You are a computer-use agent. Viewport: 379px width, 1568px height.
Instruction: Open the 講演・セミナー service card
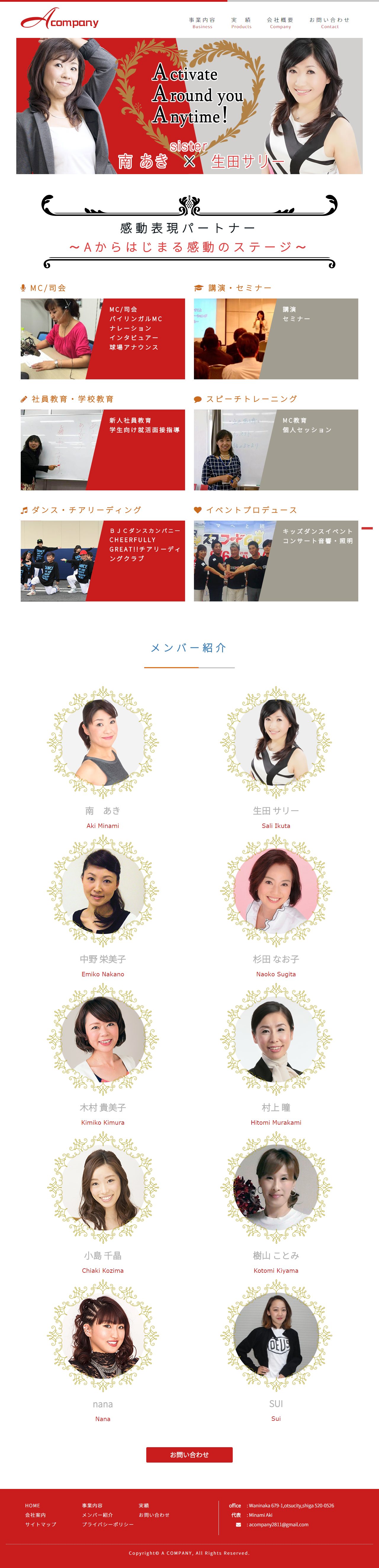click(276, 338)
